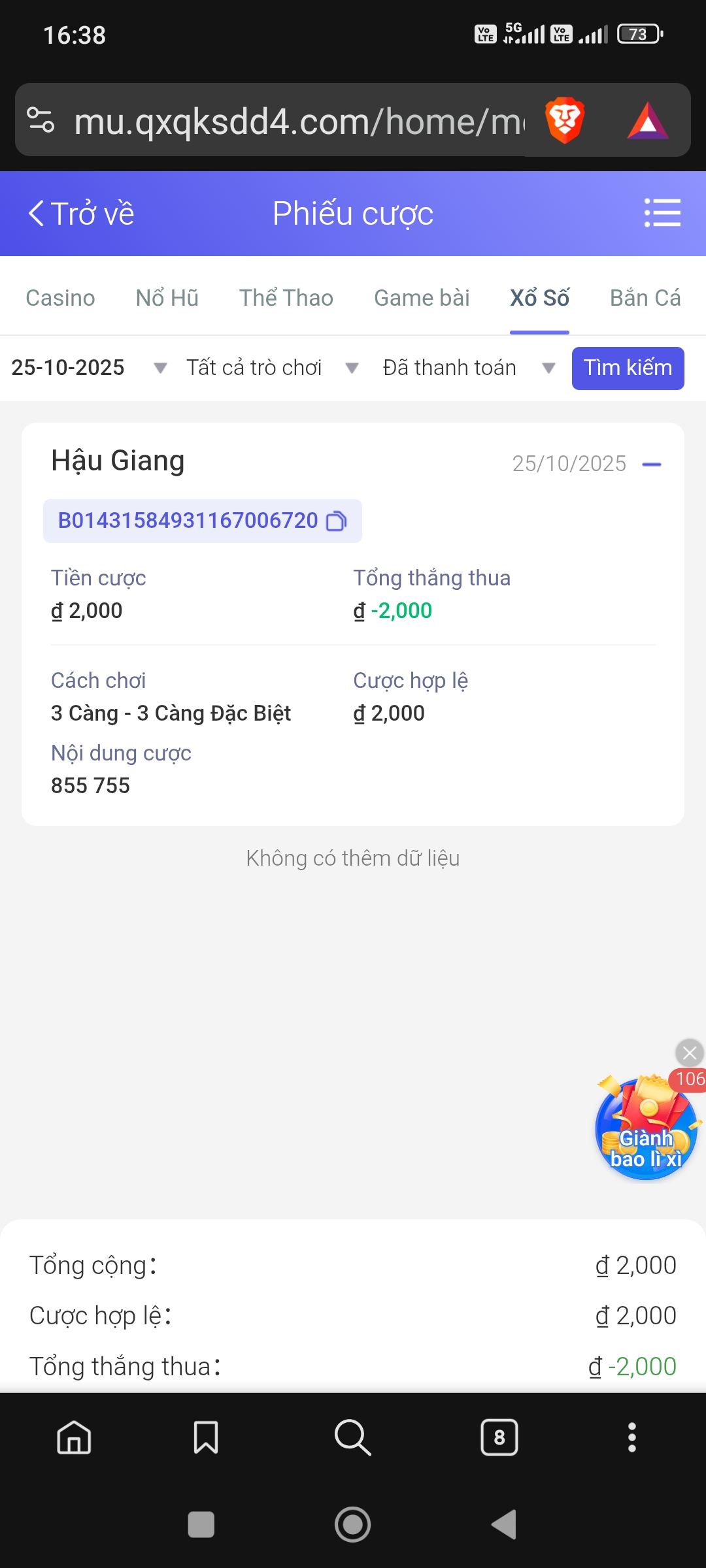Image resolution: width=706 pixels, height=1568 pixels.
Task: Select the Thể Thao tab
Action: pos(286,298)
